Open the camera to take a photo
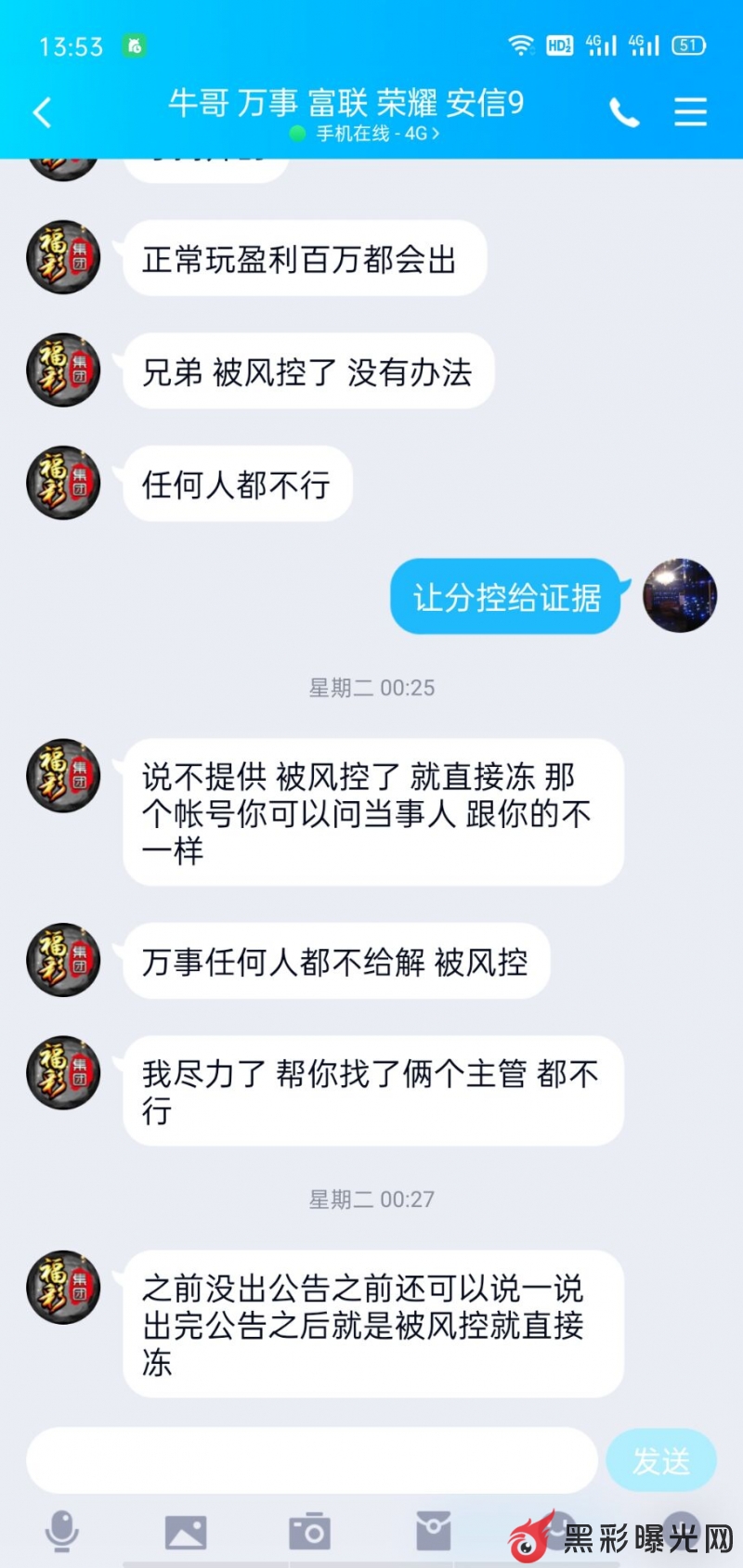This screenshot has height=1568, width=743. pyautogui.click(x=309, y=1532)
